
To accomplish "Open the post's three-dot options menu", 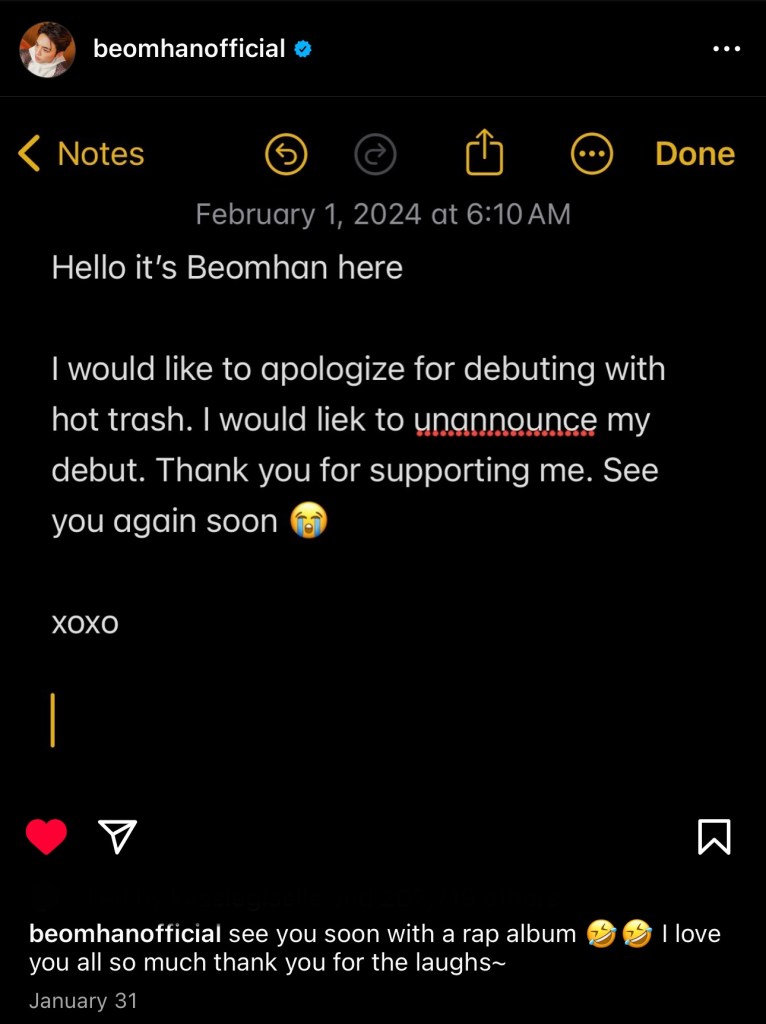I will tap(726, 49).
